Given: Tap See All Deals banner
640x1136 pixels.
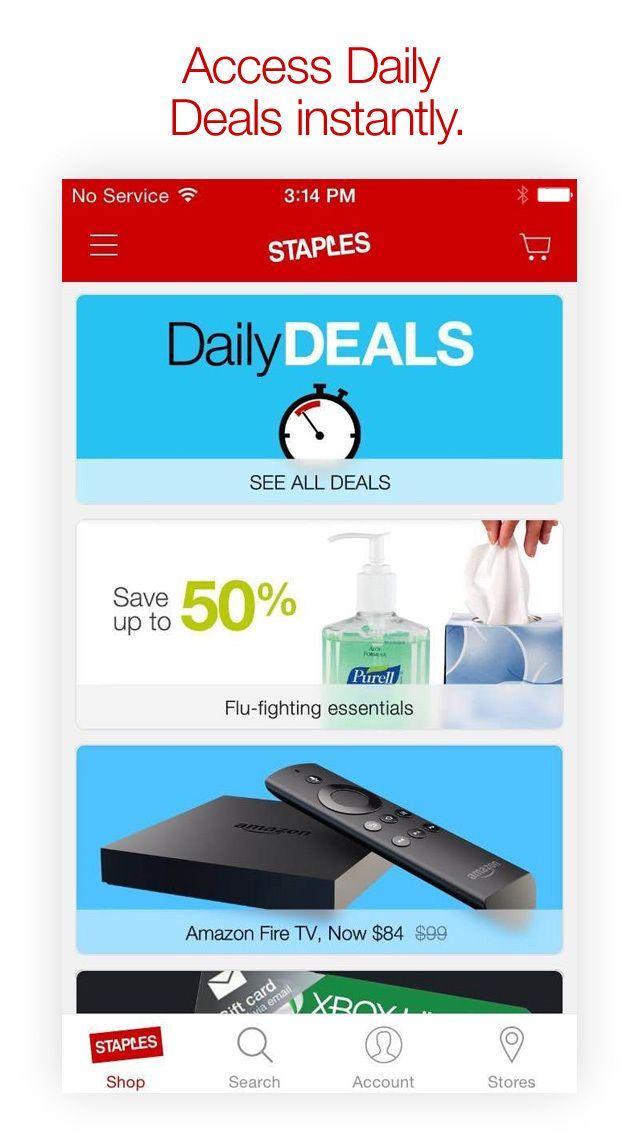Looking at the screenshot, I should coord(320,482).
